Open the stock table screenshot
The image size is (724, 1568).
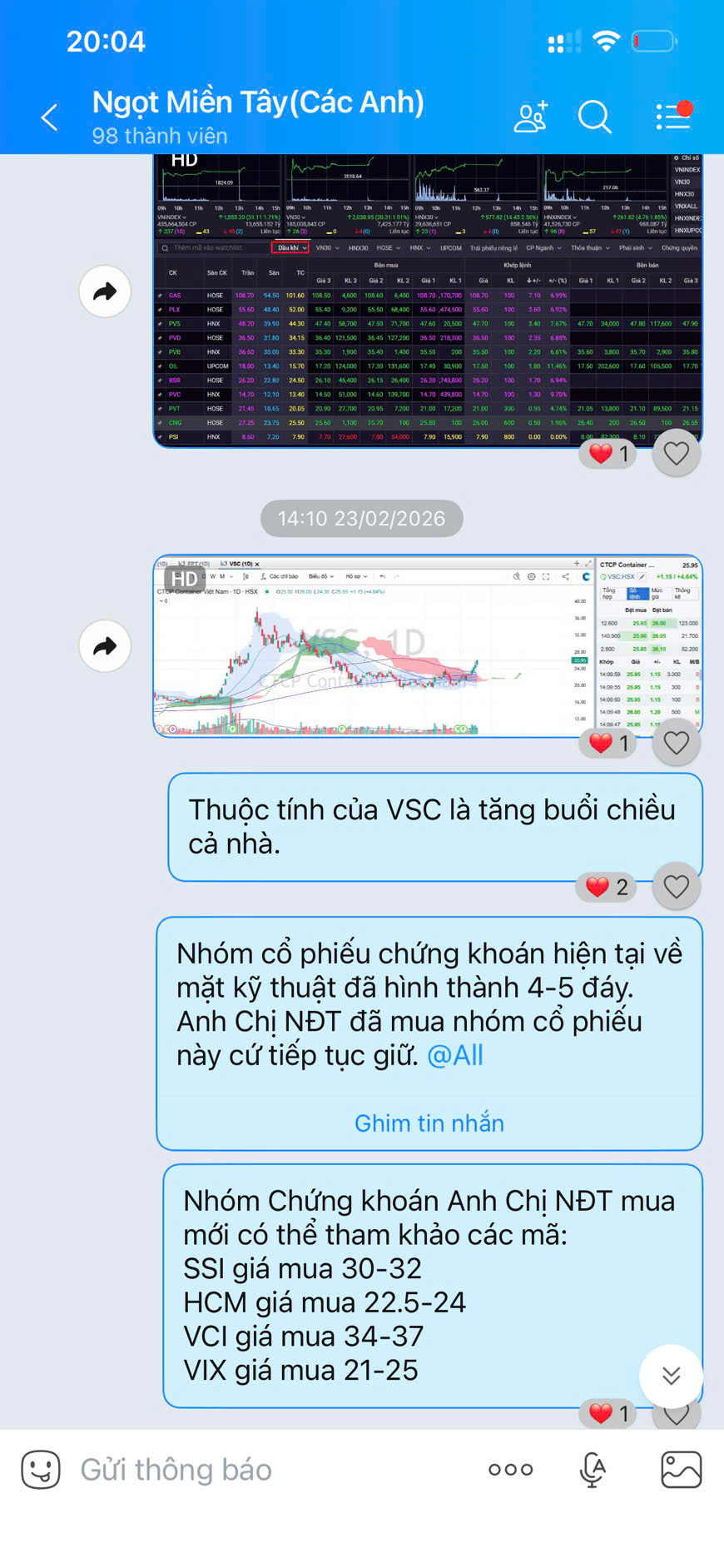coord(428,300)
